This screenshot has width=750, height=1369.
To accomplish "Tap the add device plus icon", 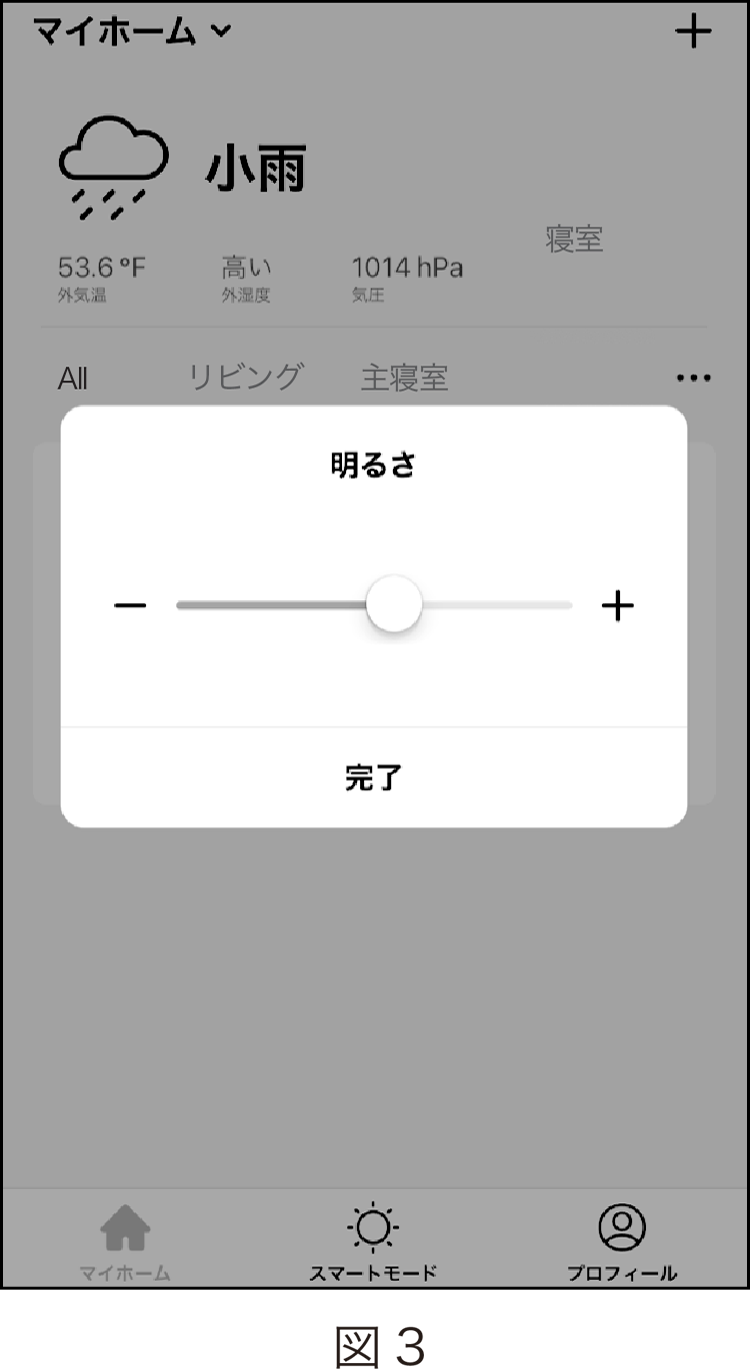I will 693,32.
